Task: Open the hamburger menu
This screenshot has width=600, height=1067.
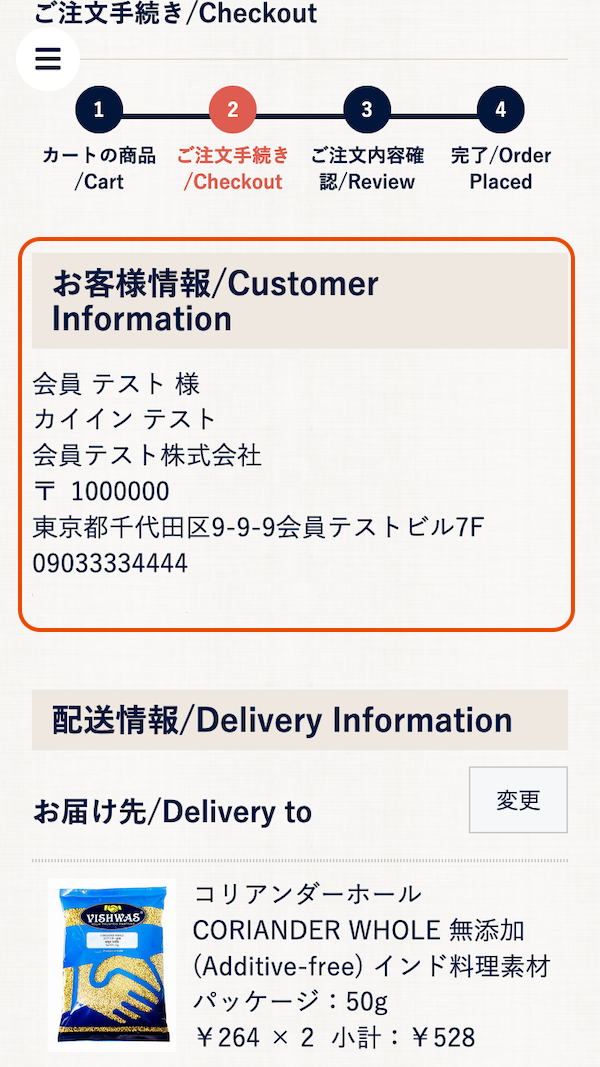Action: (x=48, y=59)
